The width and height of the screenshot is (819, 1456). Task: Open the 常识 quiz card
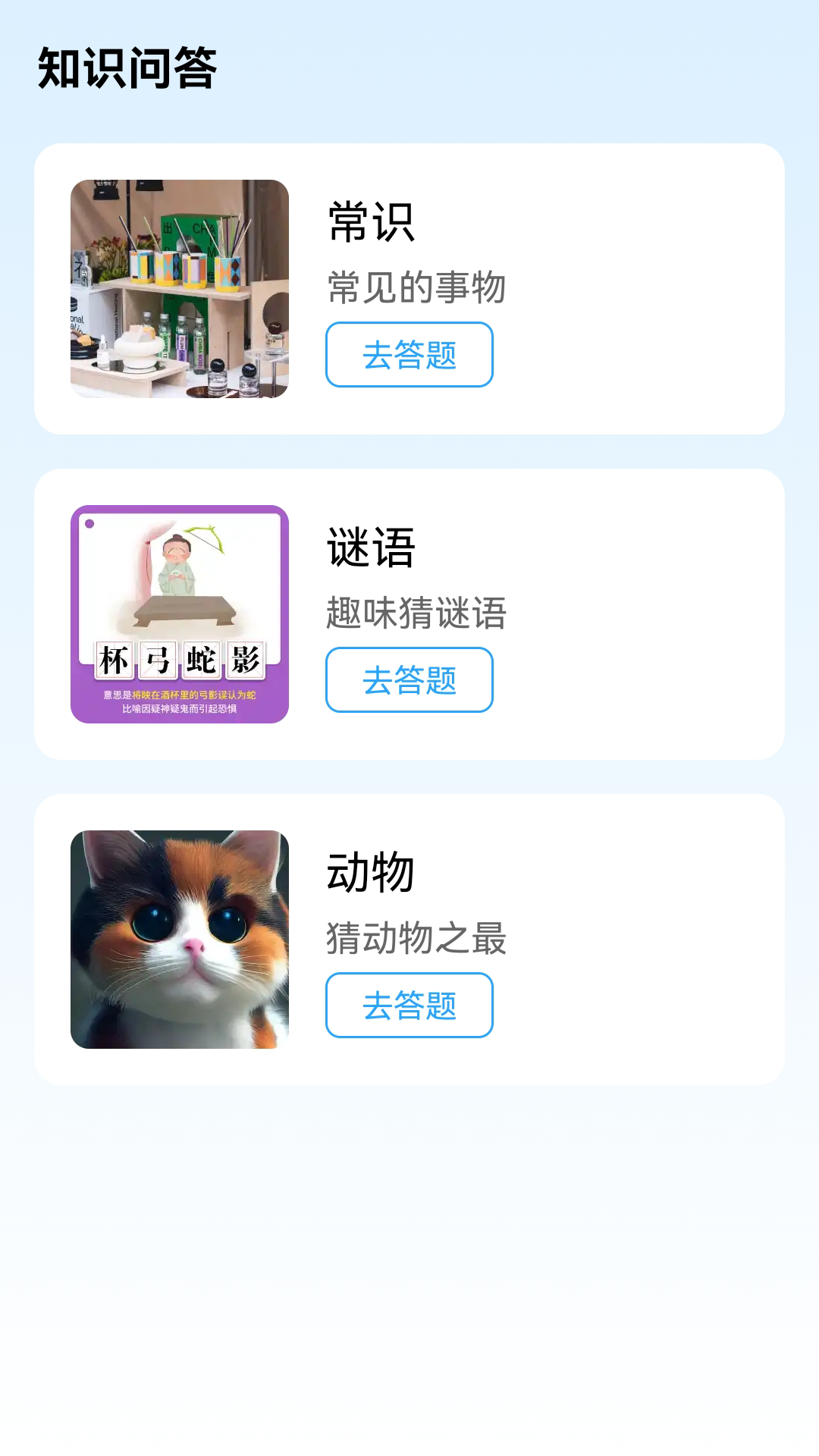(409, 288)
